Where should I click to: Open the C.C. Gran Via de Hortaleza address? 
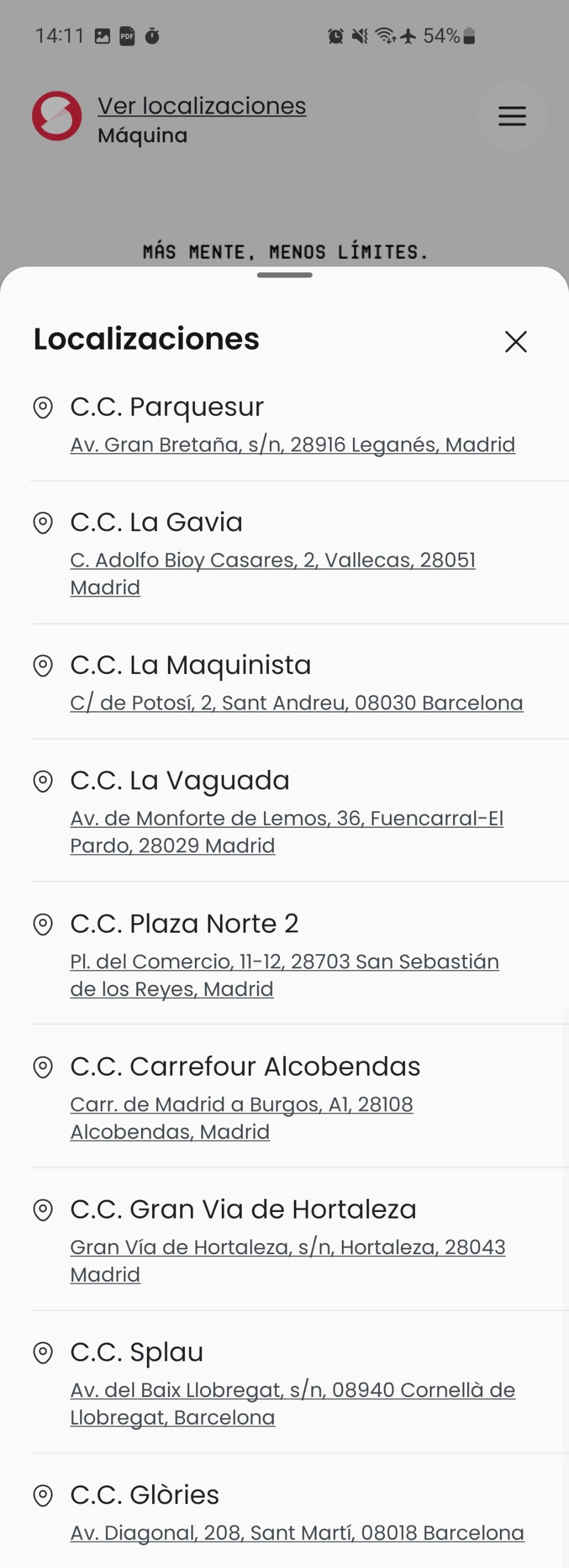pos(287,1247)
